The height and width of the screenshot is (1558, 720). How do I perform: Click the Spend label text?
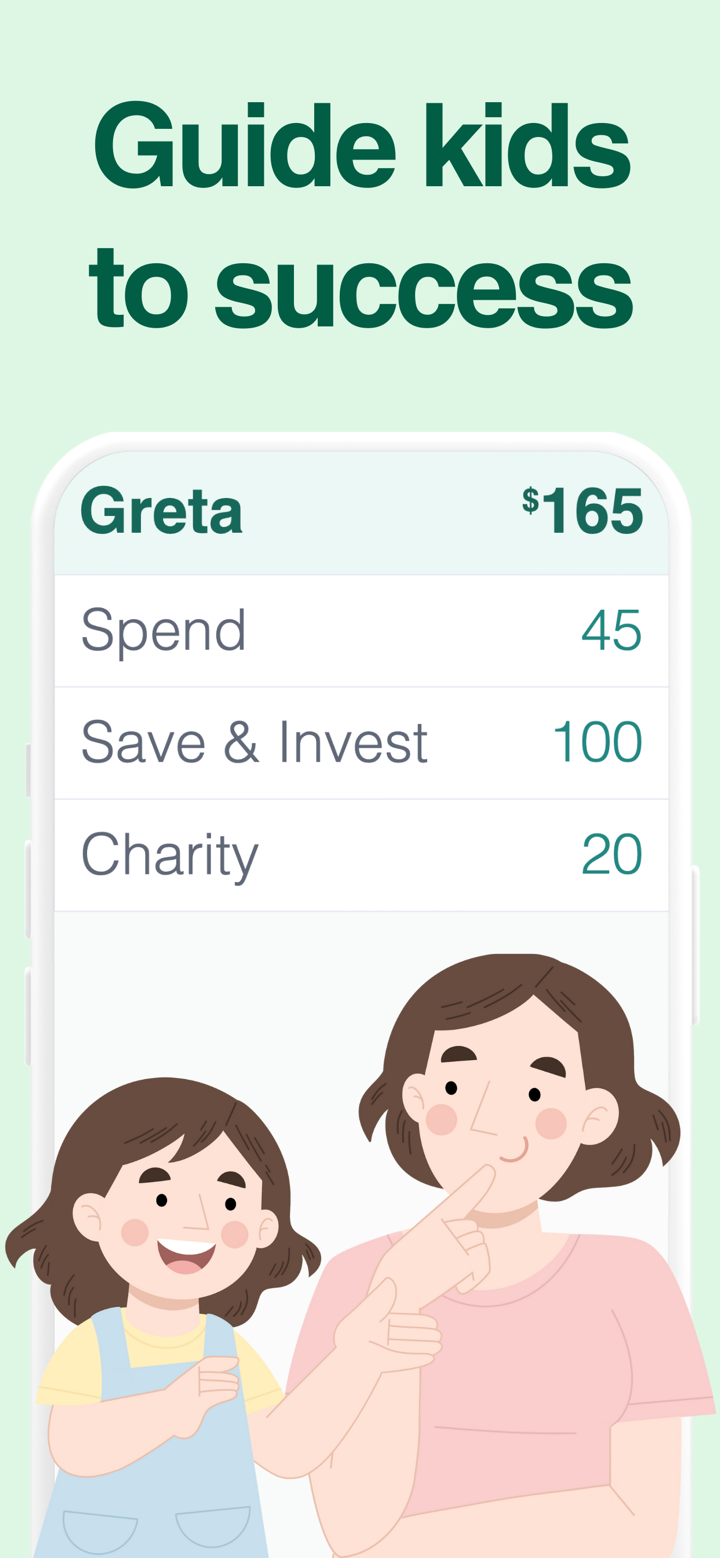tap(162, 629)
